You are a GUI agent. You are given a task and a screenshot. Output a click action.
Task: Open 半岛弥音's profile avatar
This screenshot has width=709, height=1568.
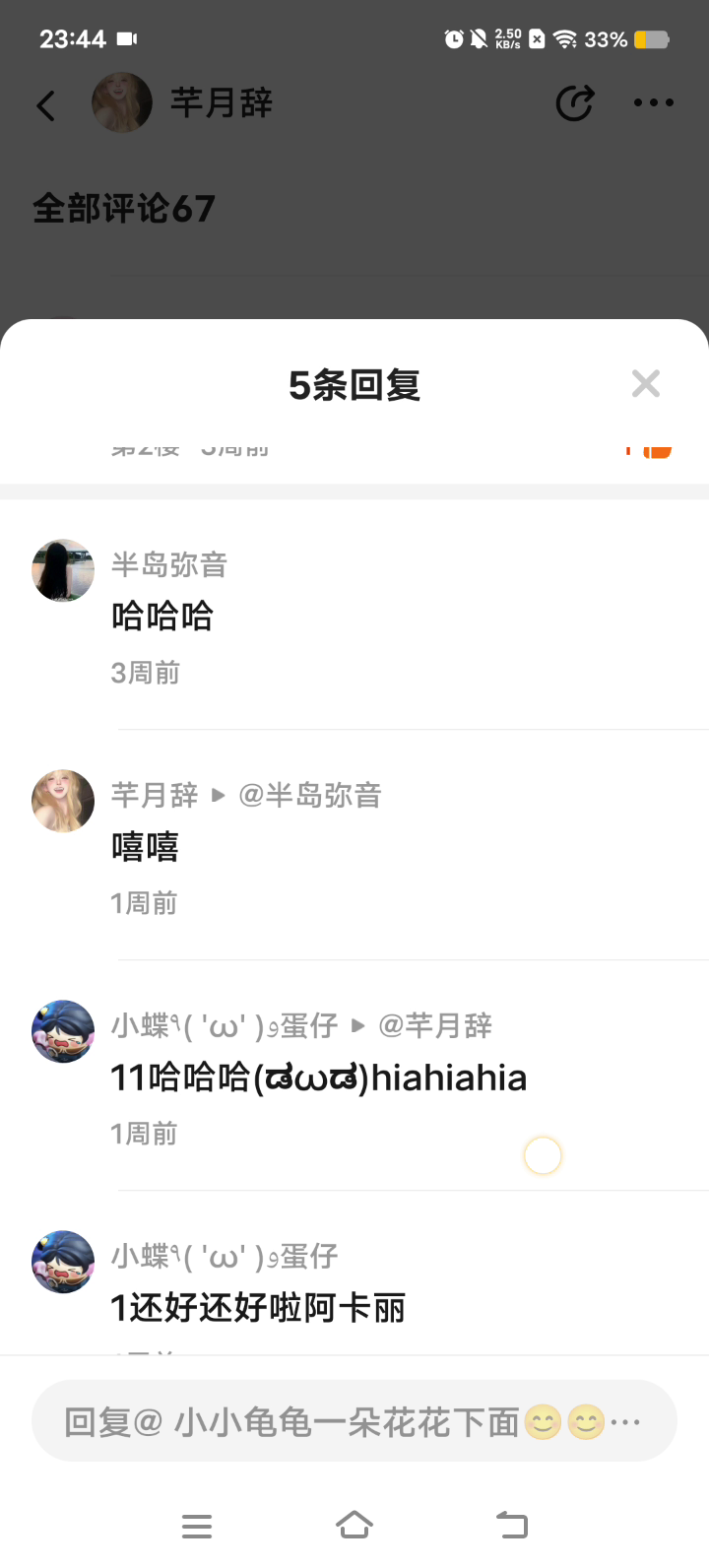[x=63, y=570]
